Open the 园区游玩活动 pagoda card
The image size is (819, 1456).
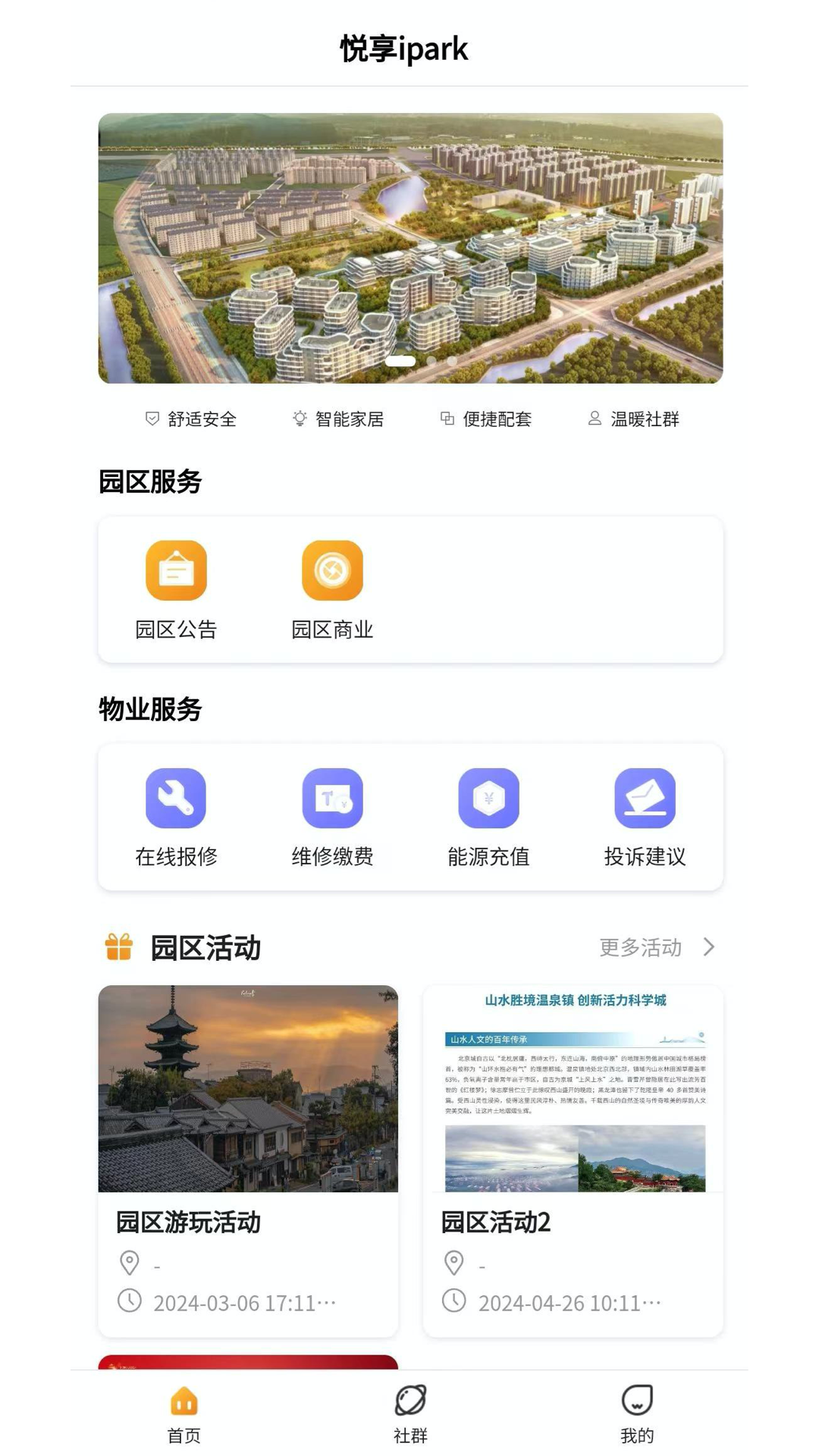pos(246,1092)
